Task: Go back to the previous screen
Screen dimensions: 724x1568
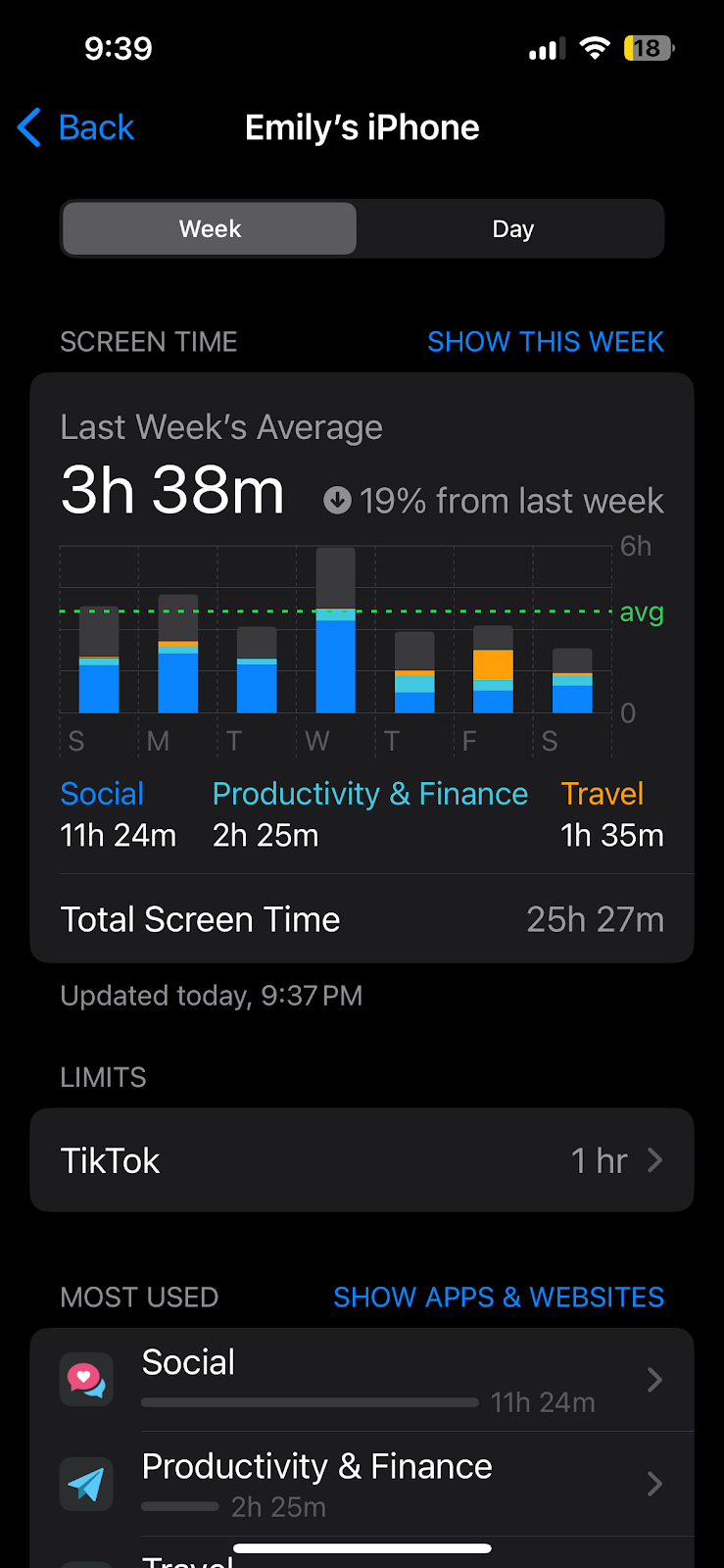Action: coord(75,127)
